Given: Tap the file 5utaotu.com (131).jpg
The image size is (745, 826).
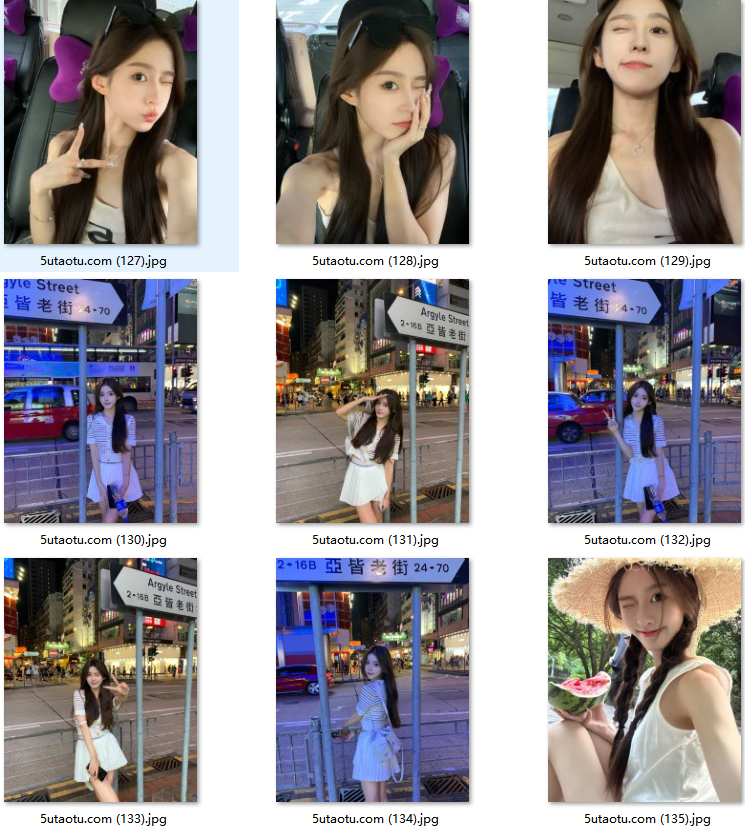Looking at the screenshot, I should (373, 401).
